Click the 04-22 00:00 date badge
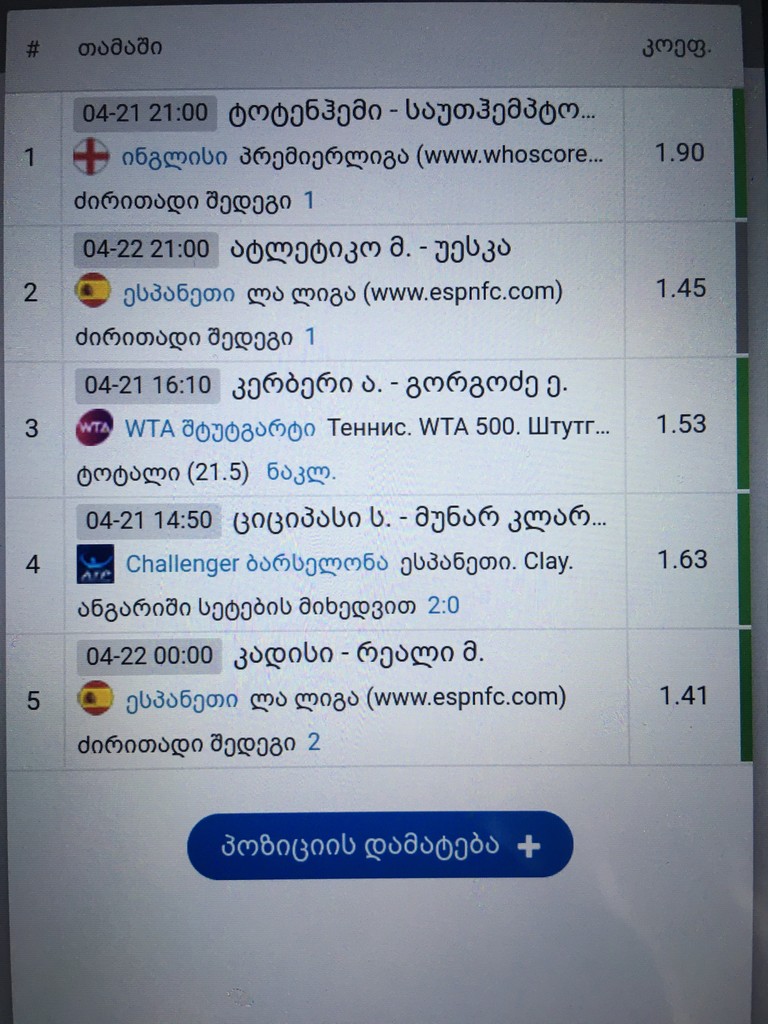This screenshot has width=768, height=1024. [144, 656]
